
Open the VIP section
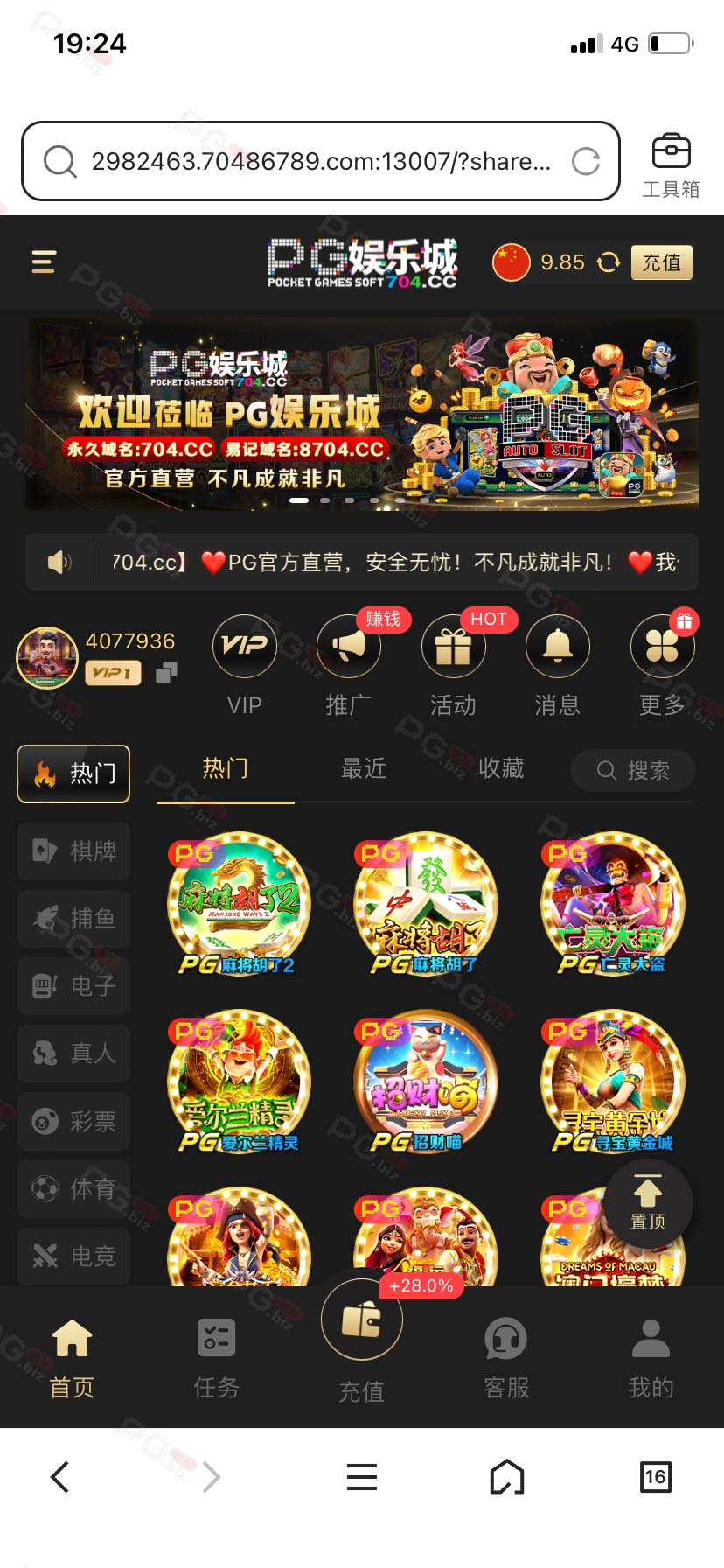[x=245, y=665]
